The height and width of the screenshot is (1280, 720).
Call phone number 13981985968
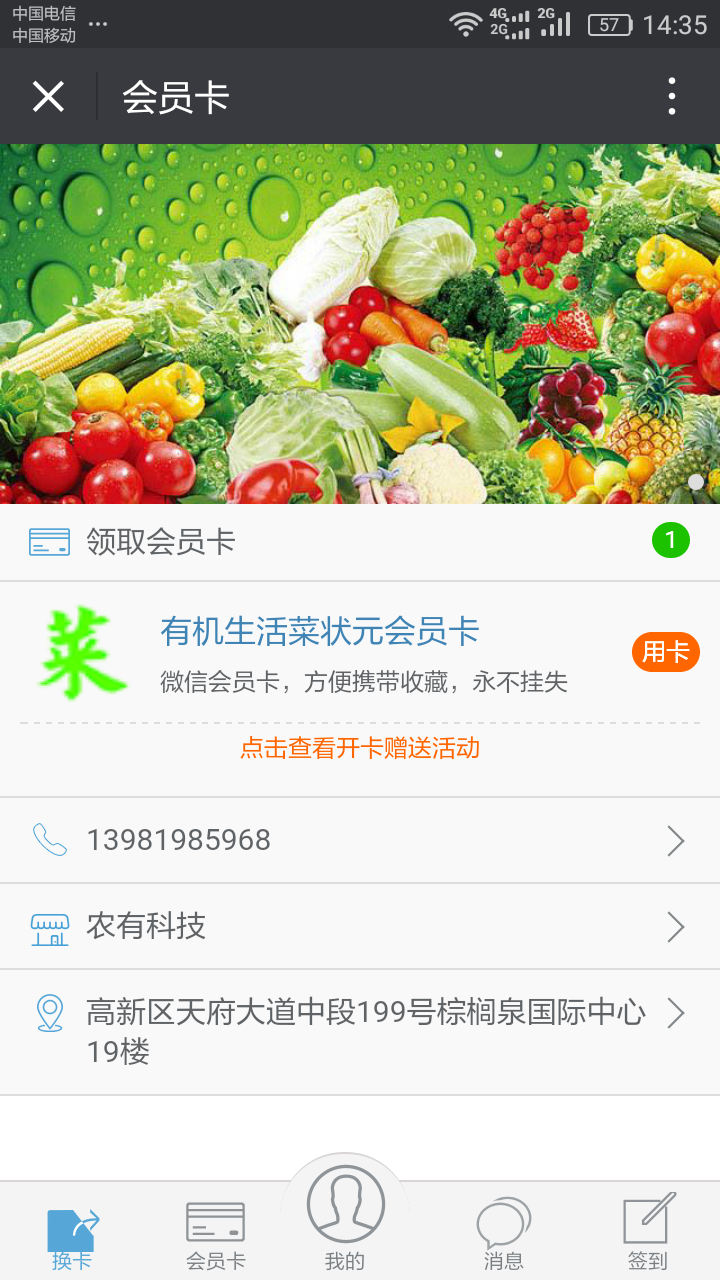[x=360, y=840]
